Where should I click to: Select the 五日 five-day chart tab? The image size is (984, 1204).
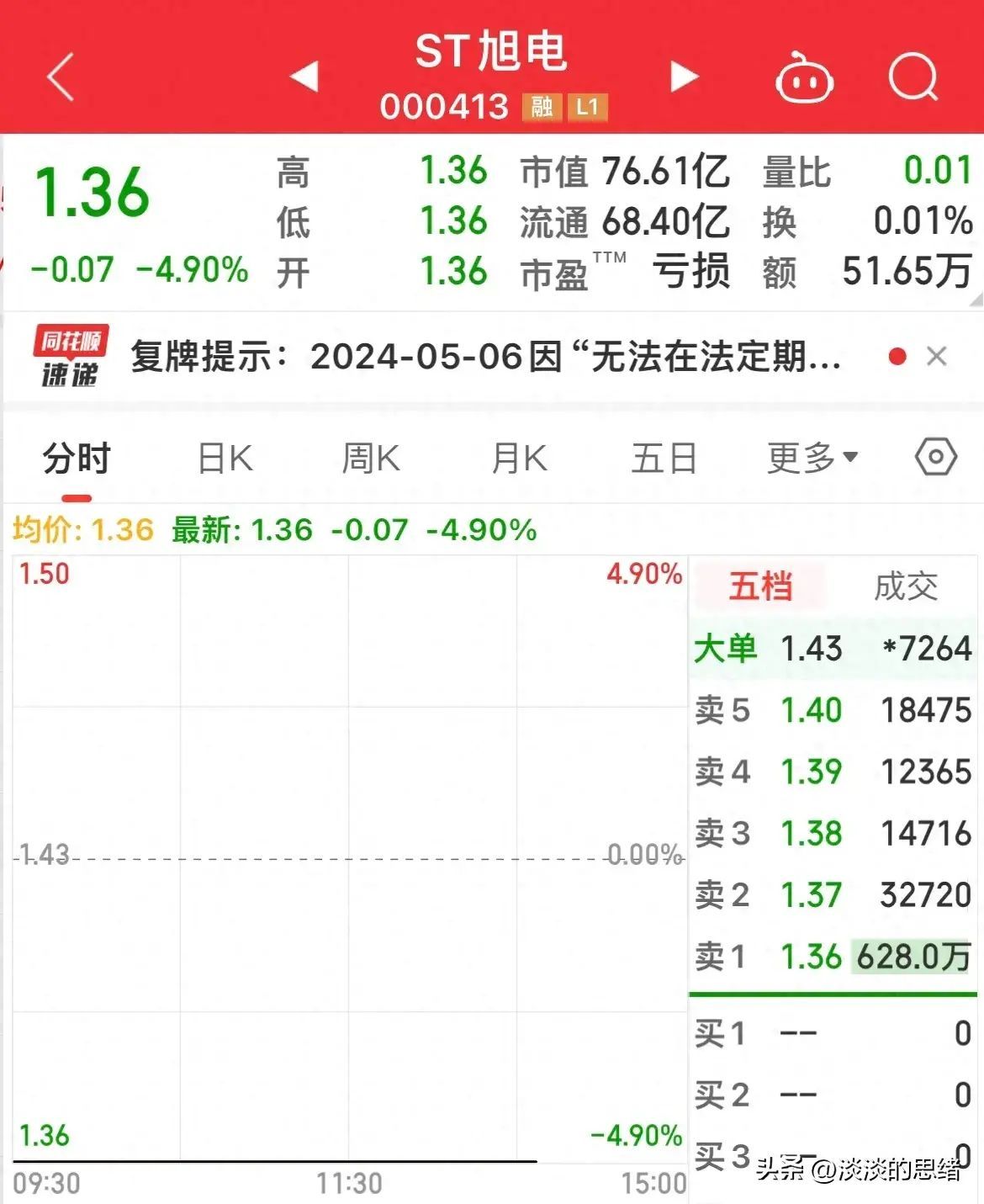point(664,457)
